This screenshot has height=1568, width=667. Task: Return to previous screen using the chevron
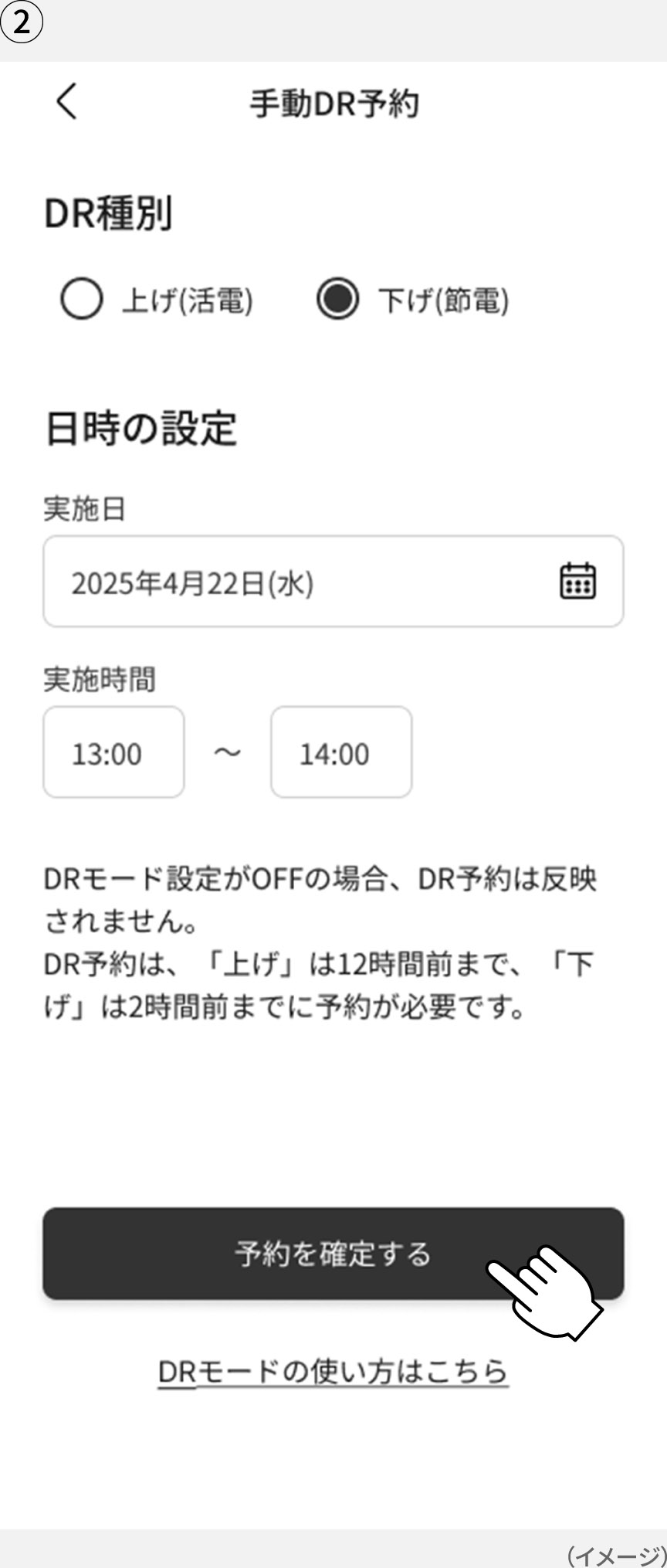66,103
